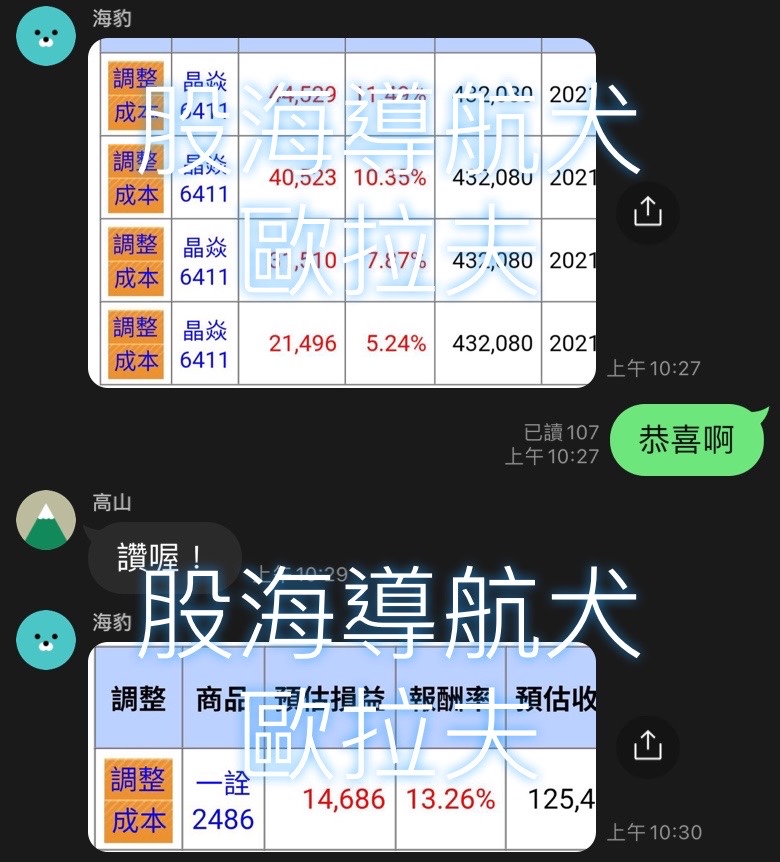Image resolution: width=780 pixels, height=862 pixels.
Task: Share the 一詮 2486 image message
Action: tap(648, 746)
